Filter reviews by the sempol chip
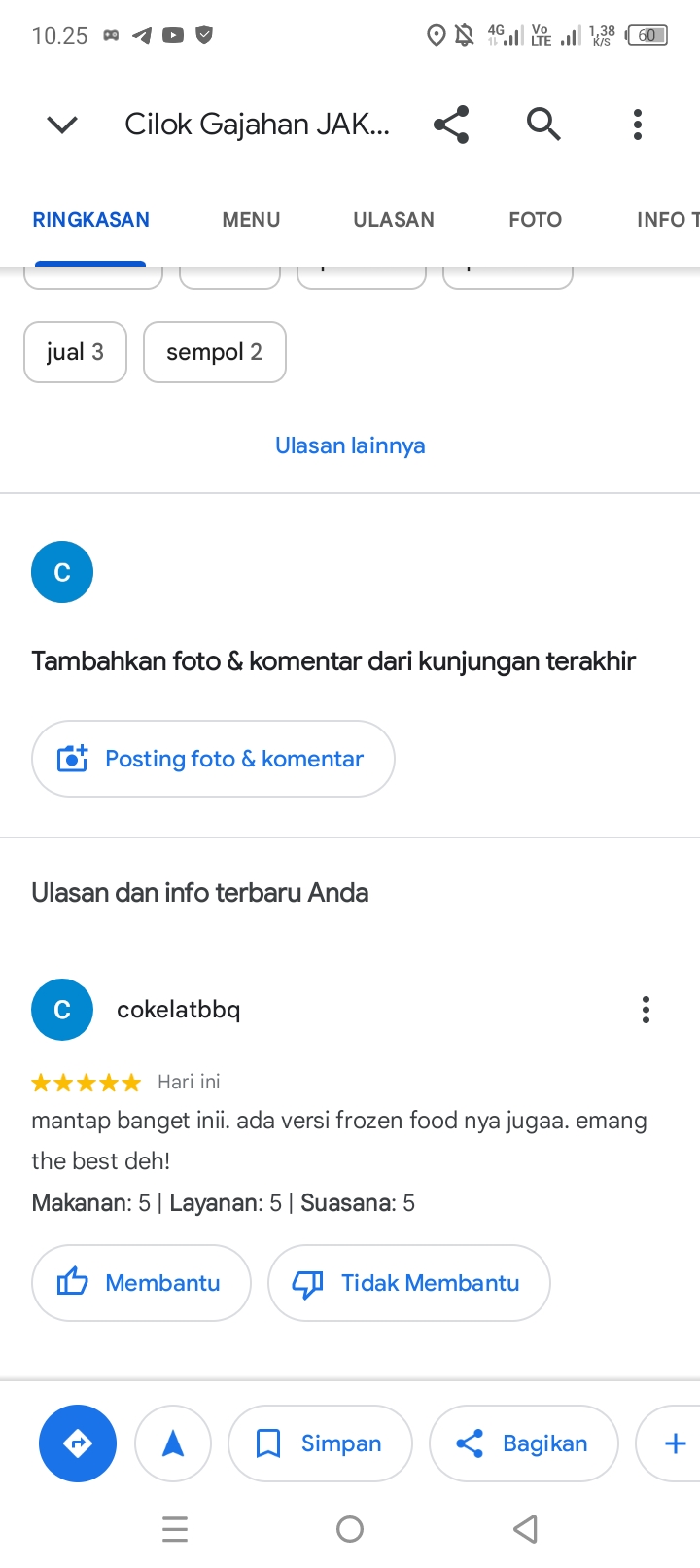The height and width of the screenshot is (1568, 700). pos(214,352)
